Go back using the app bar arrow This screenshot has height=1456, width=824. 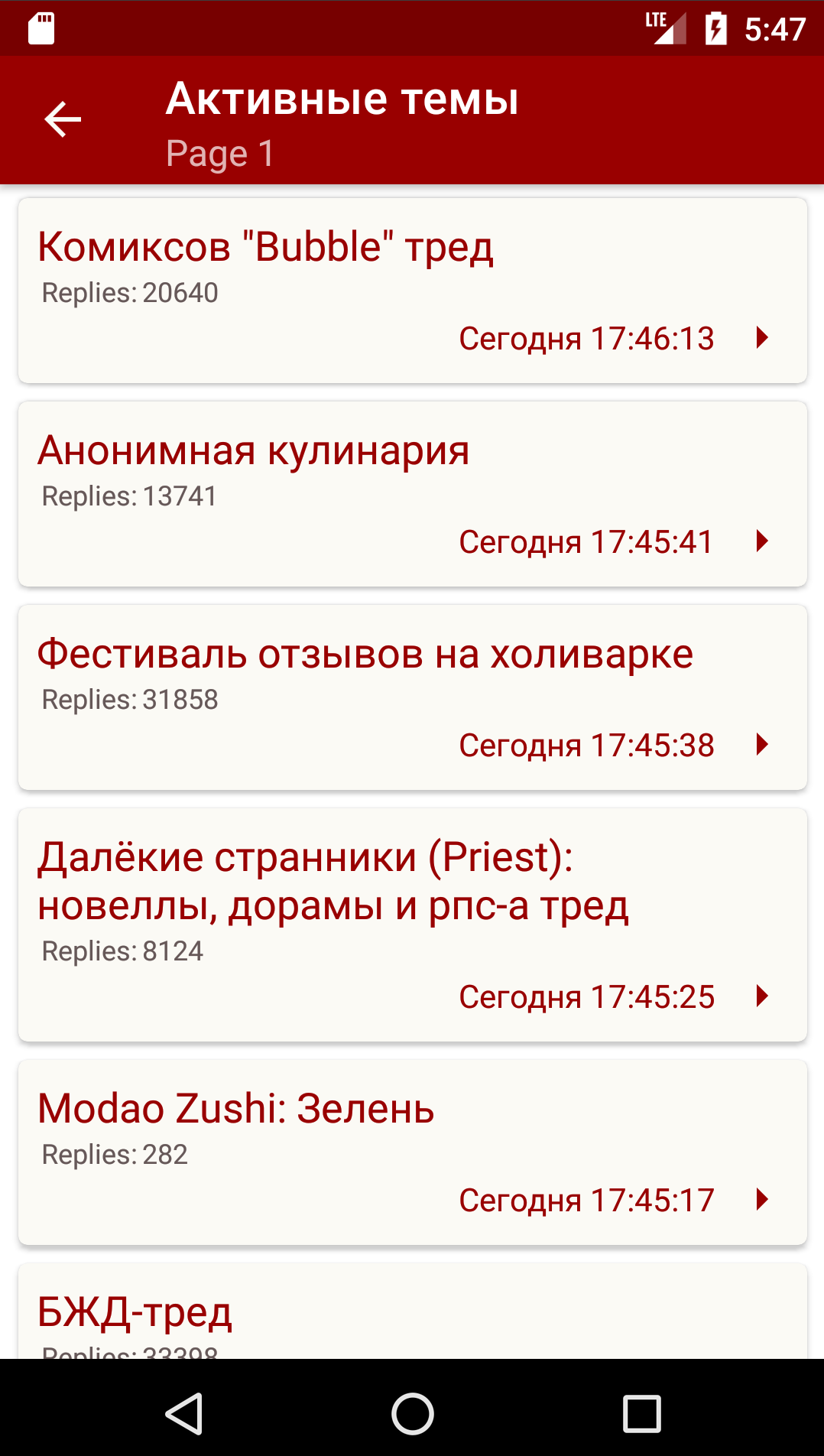coord(63,120)
